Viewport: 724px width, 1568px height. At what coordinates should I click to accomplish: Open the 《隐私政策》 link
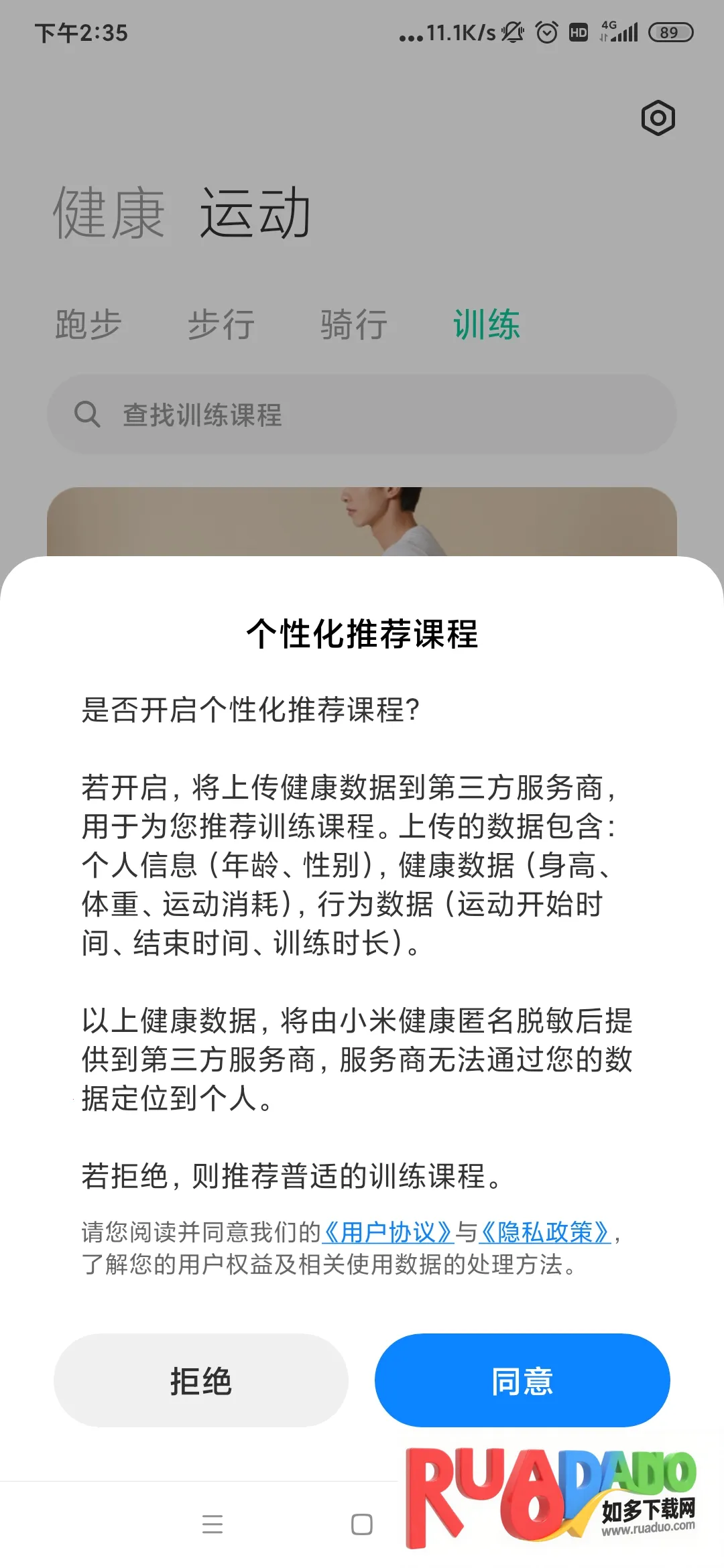click(544, 1232)
